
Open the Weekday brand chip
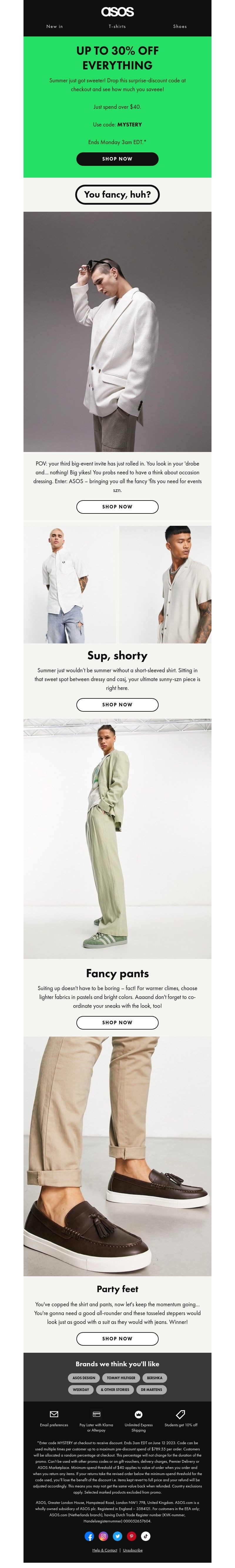click(x=81, y=1390)
